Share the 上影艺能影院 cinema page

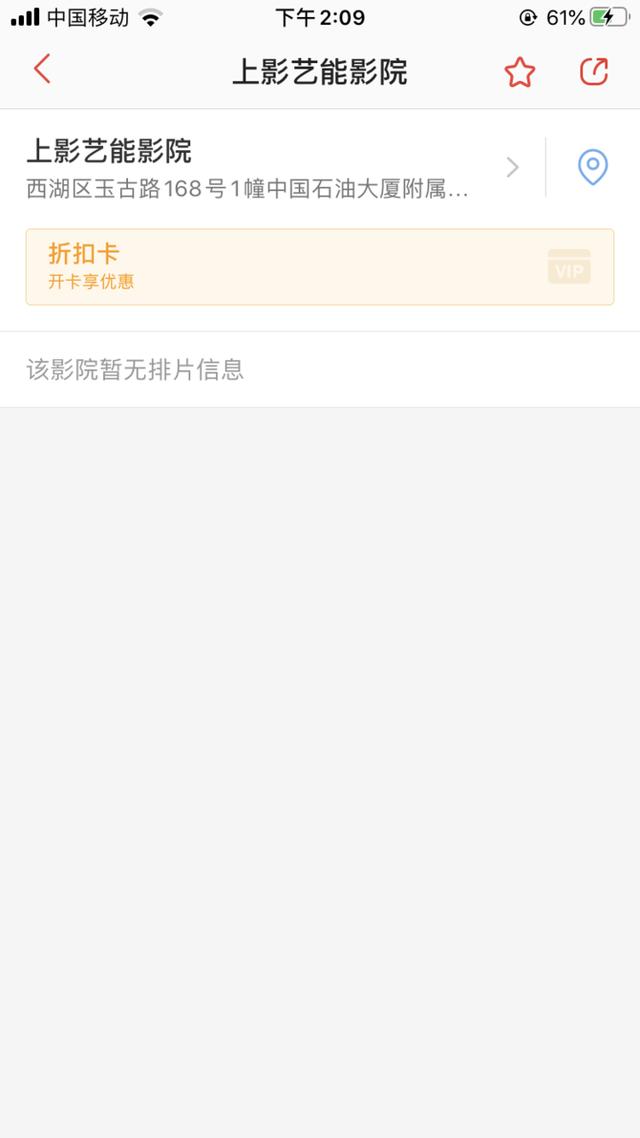pos(594,72)
